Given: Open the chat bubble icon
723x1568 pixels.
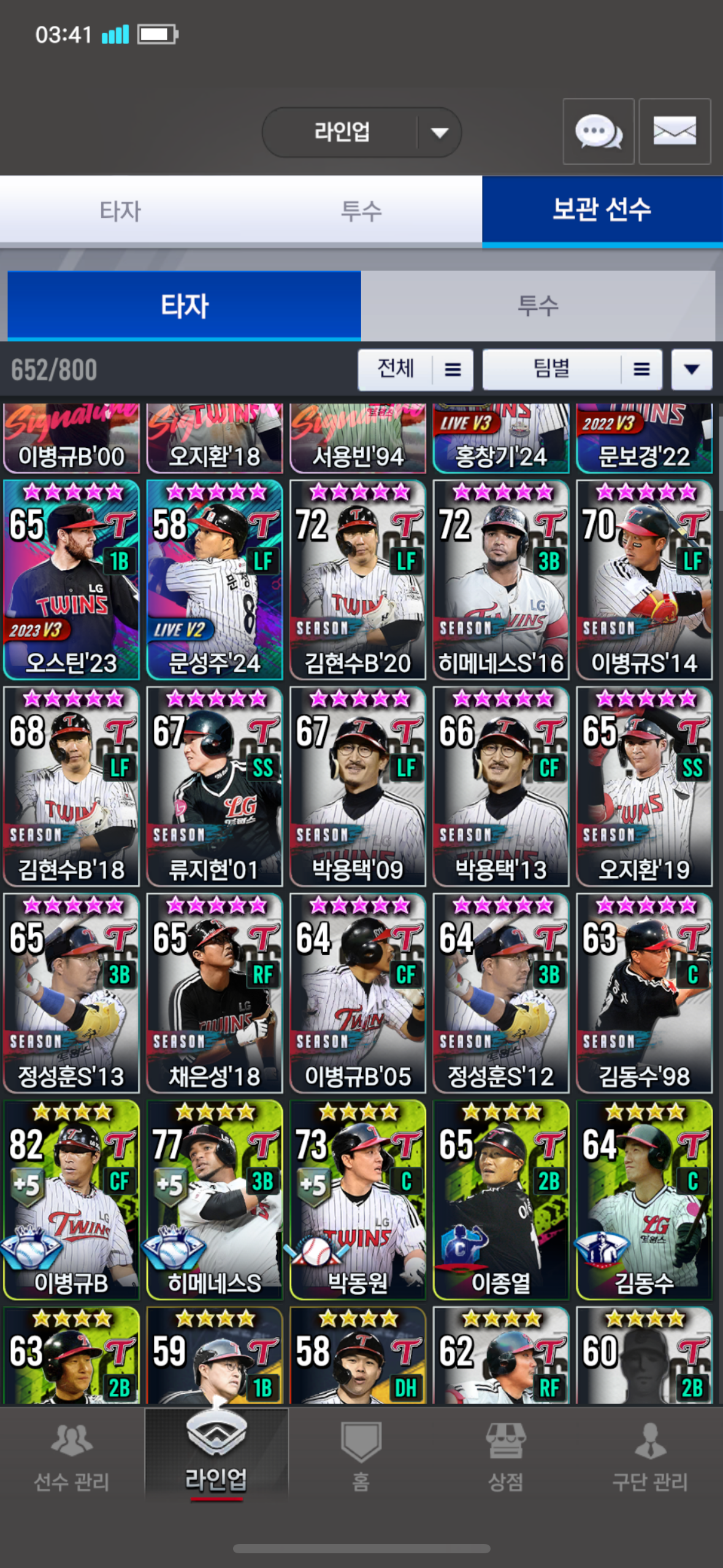Looking at the screenshot, I should point(599,131).
